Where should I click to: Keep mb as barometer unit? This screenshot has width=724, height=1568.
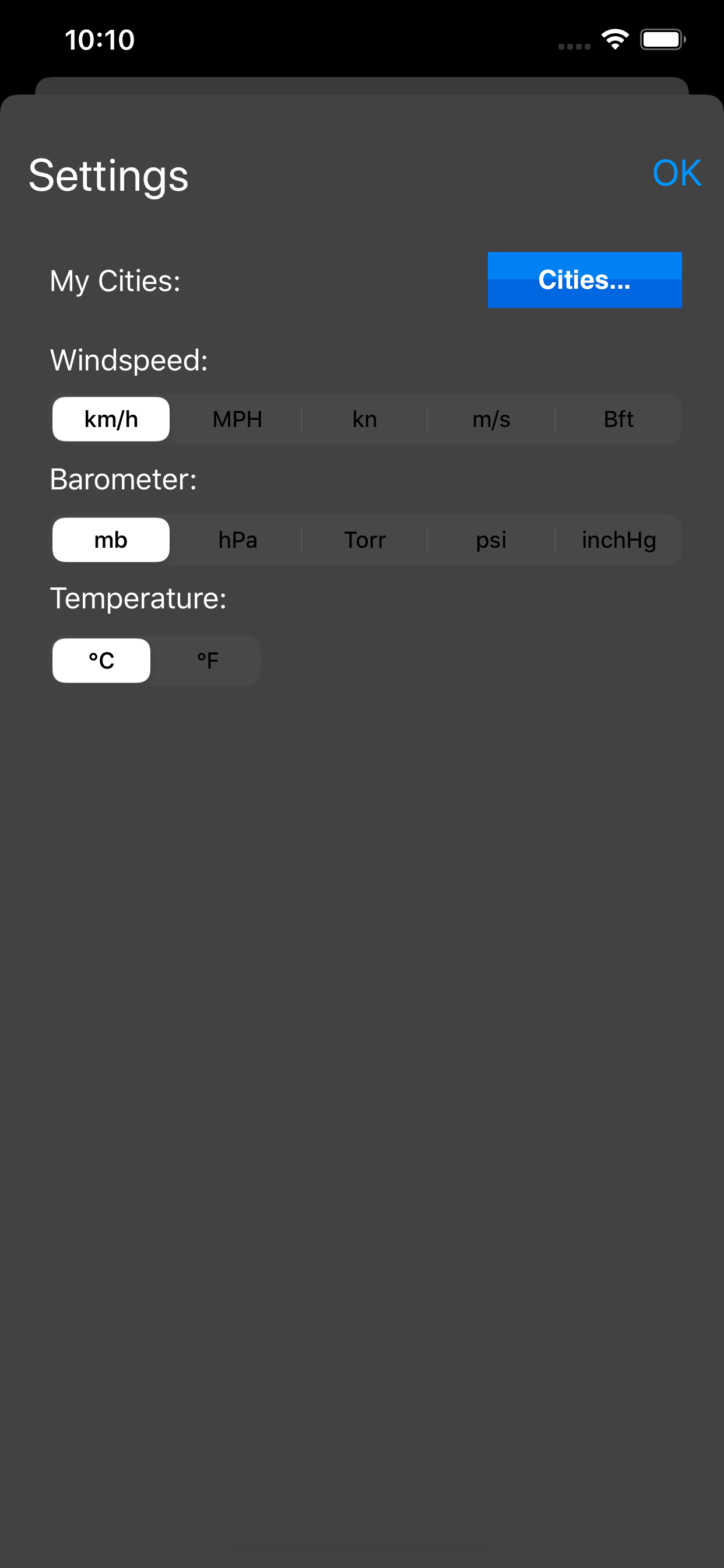[x=110, y=540]
